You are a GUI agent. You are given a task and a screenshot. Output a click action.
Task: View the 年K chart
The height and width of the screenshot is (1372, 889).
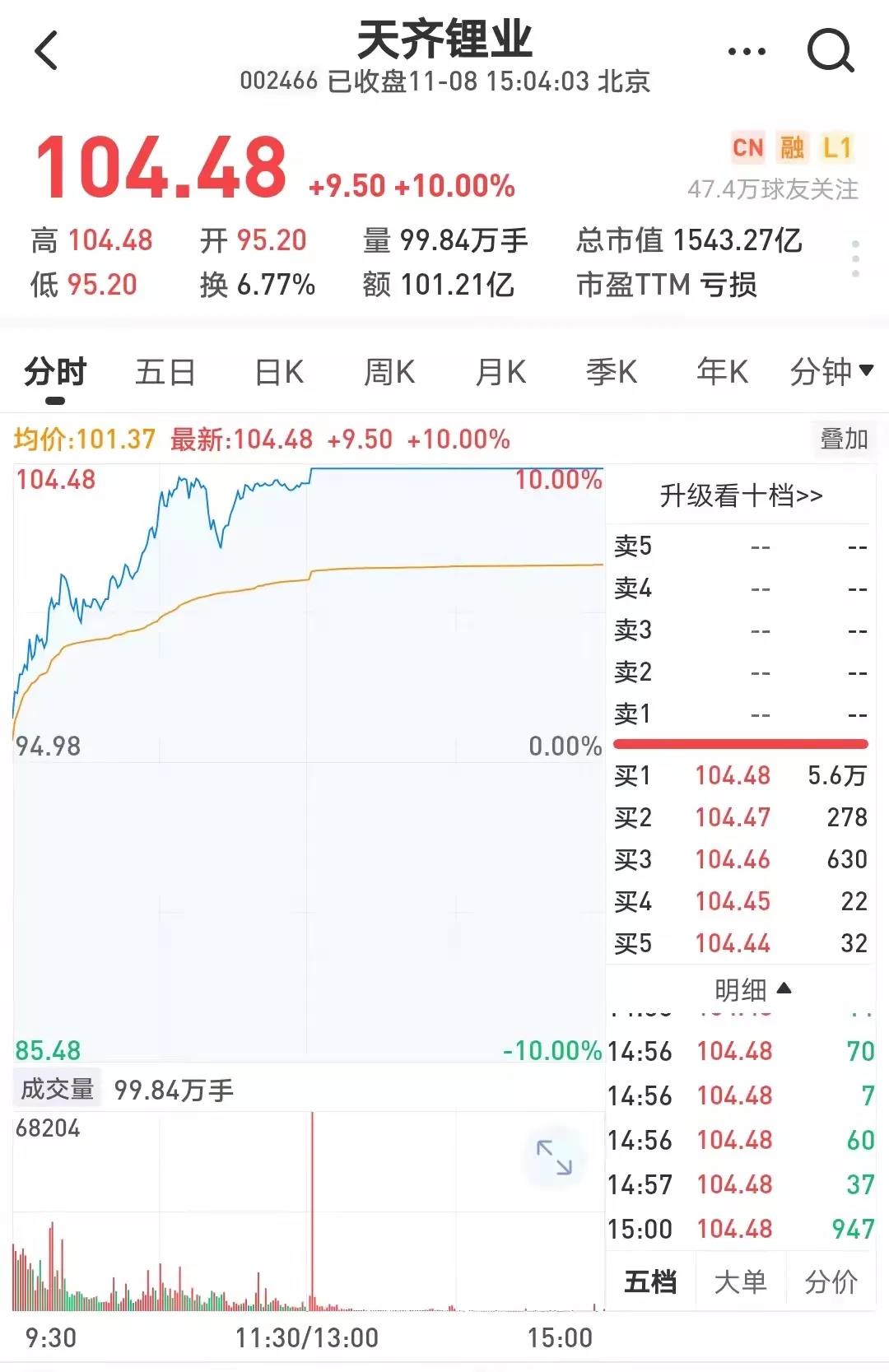722,373
